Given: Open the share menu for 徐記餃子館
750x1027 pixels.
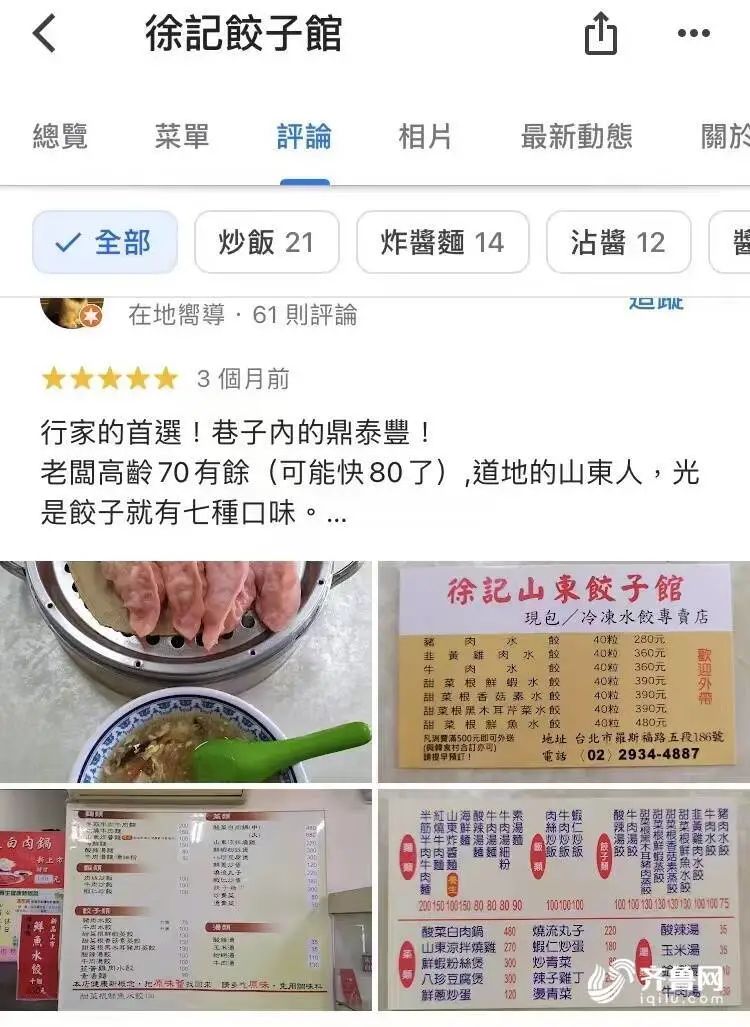Looking at the screenshot, I should click(x=600, y=31).
